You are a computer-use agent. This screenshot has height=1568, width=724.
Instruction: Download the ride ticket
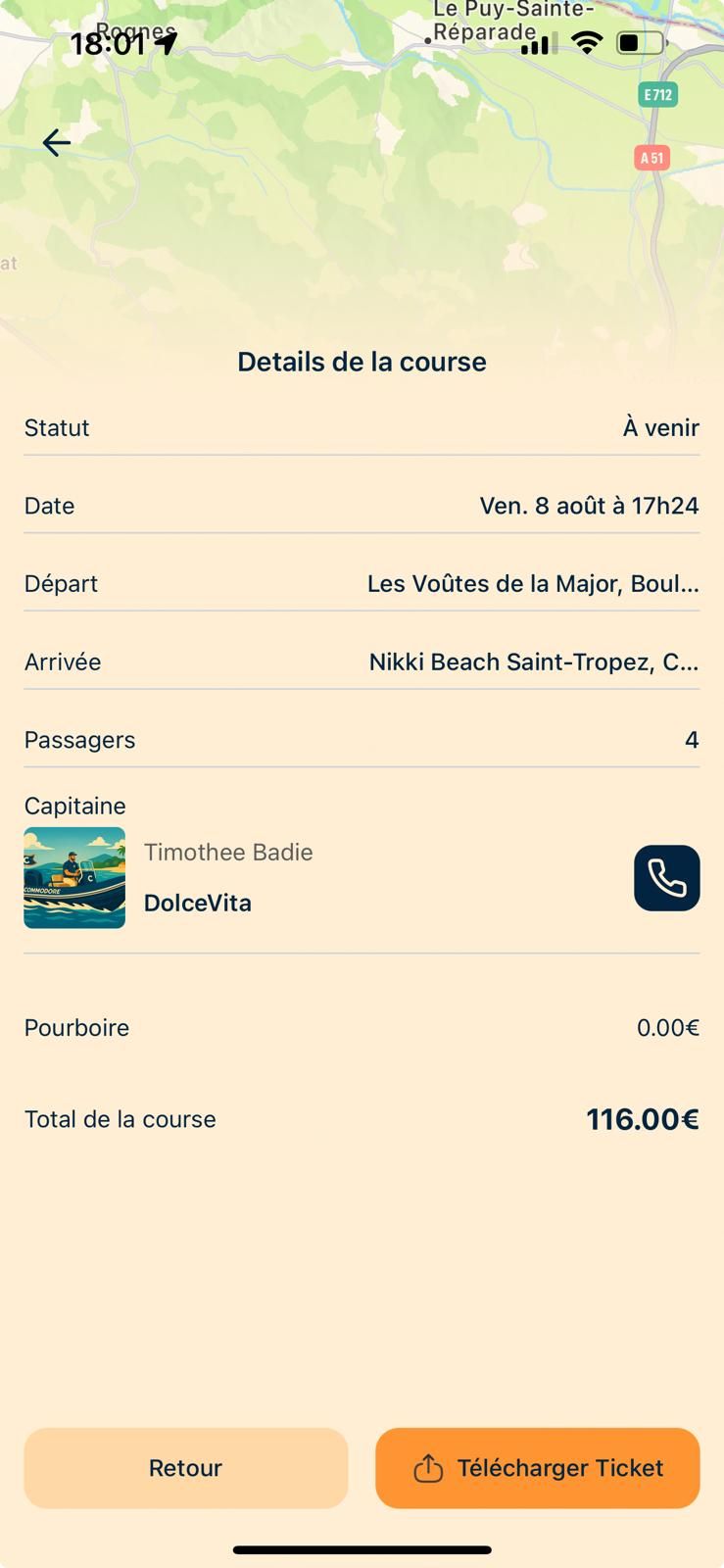[537, 1467]
